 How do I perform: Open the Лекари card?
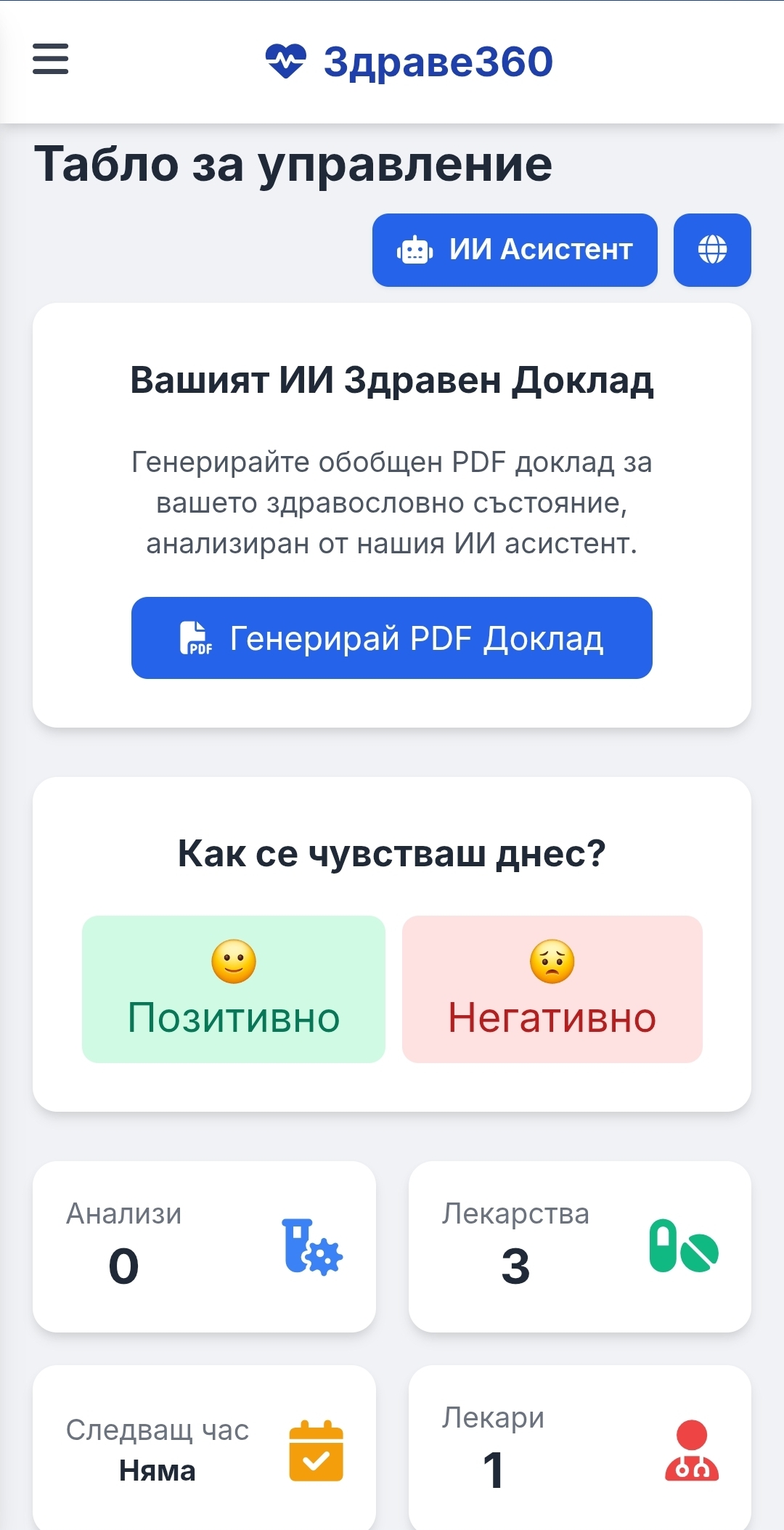579,1449
